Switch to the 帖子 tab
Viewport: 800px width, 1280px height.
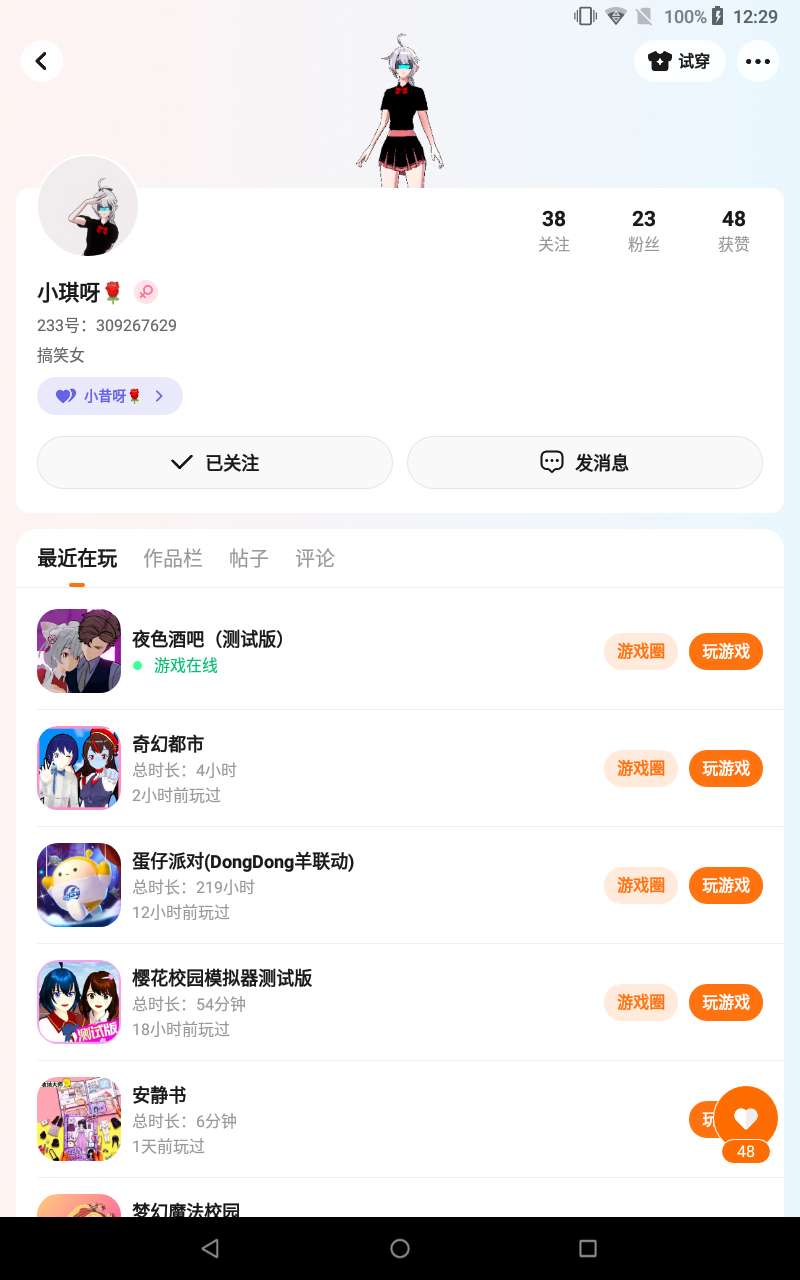click(x=249, y=559)
